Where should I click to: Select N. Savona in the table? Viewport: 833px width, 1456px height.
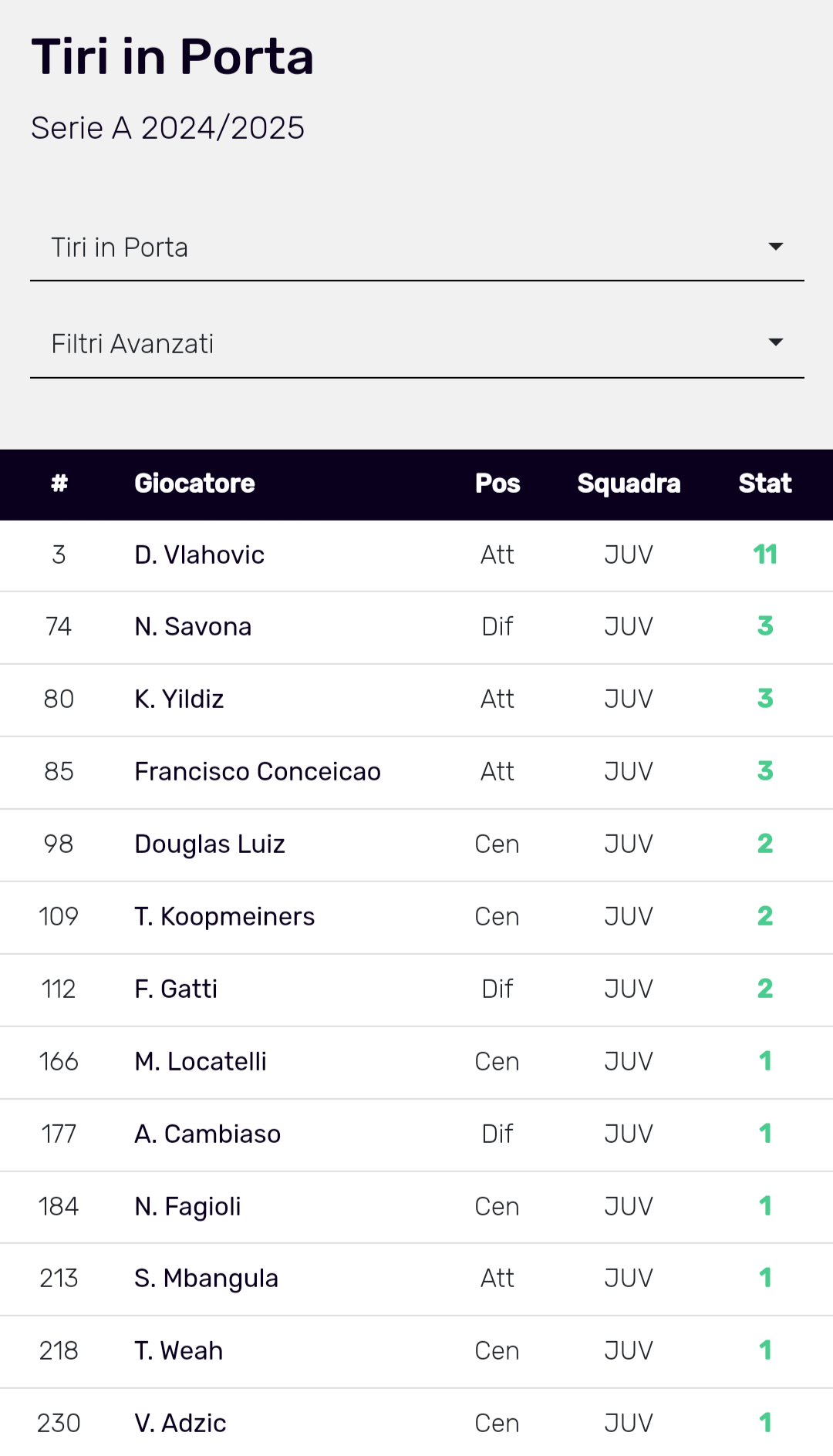[416, 627]
